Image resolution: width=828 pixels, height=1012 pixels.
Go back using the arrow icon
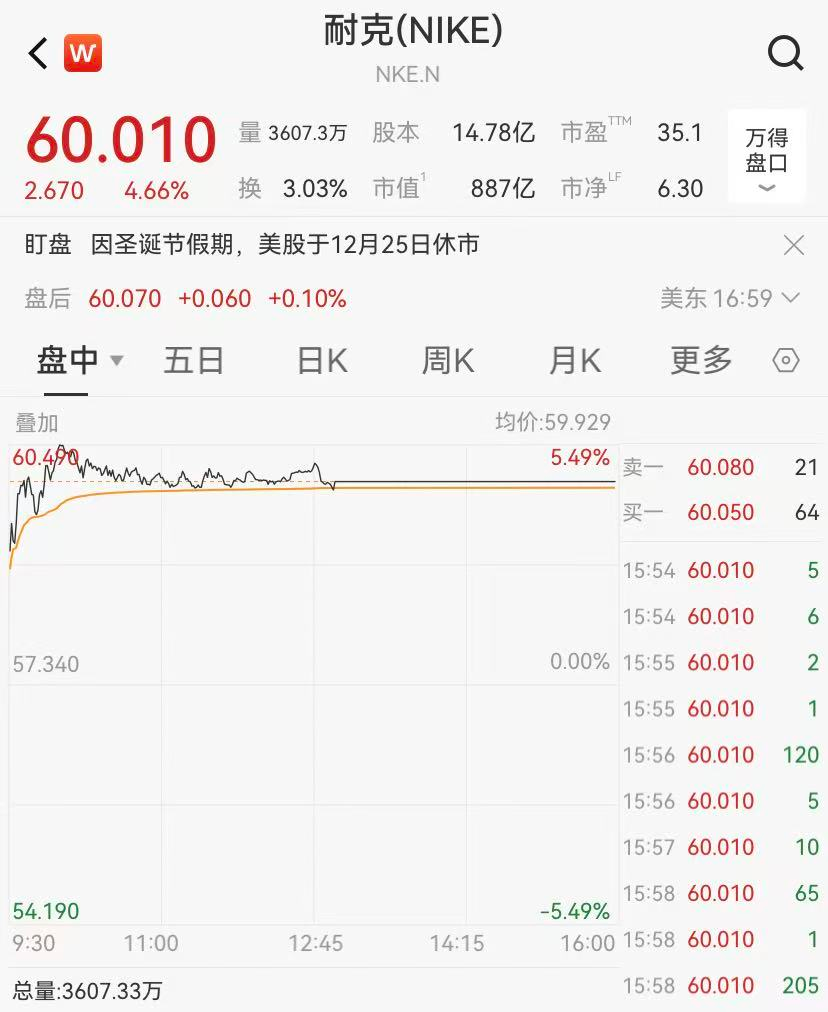point(38,53)
